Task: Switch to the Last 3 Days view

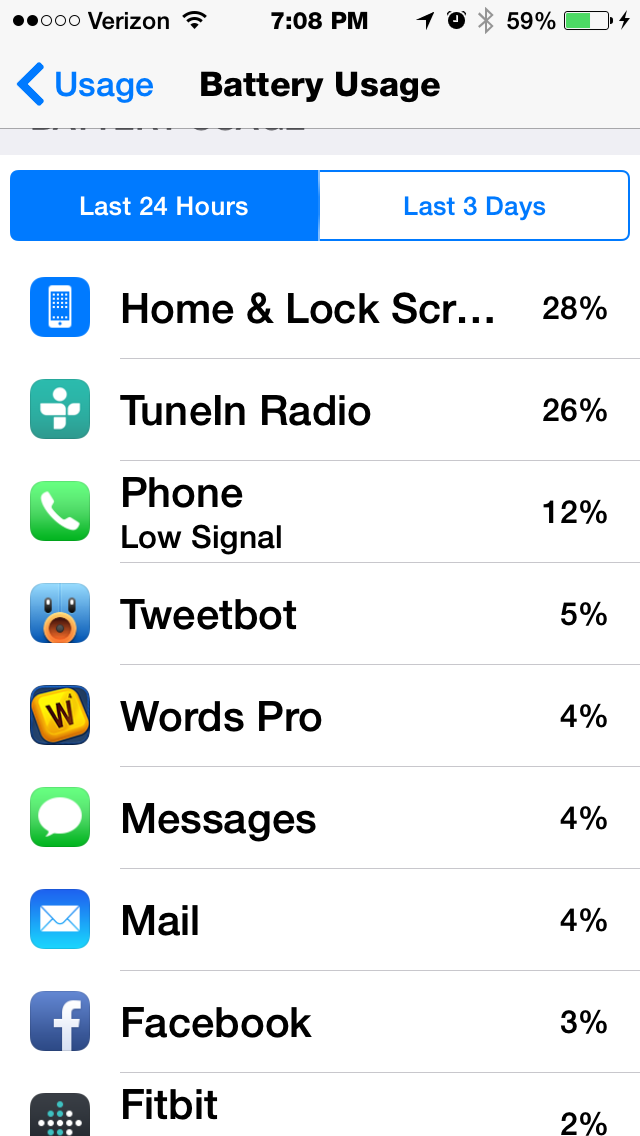Action: point(474,206)
